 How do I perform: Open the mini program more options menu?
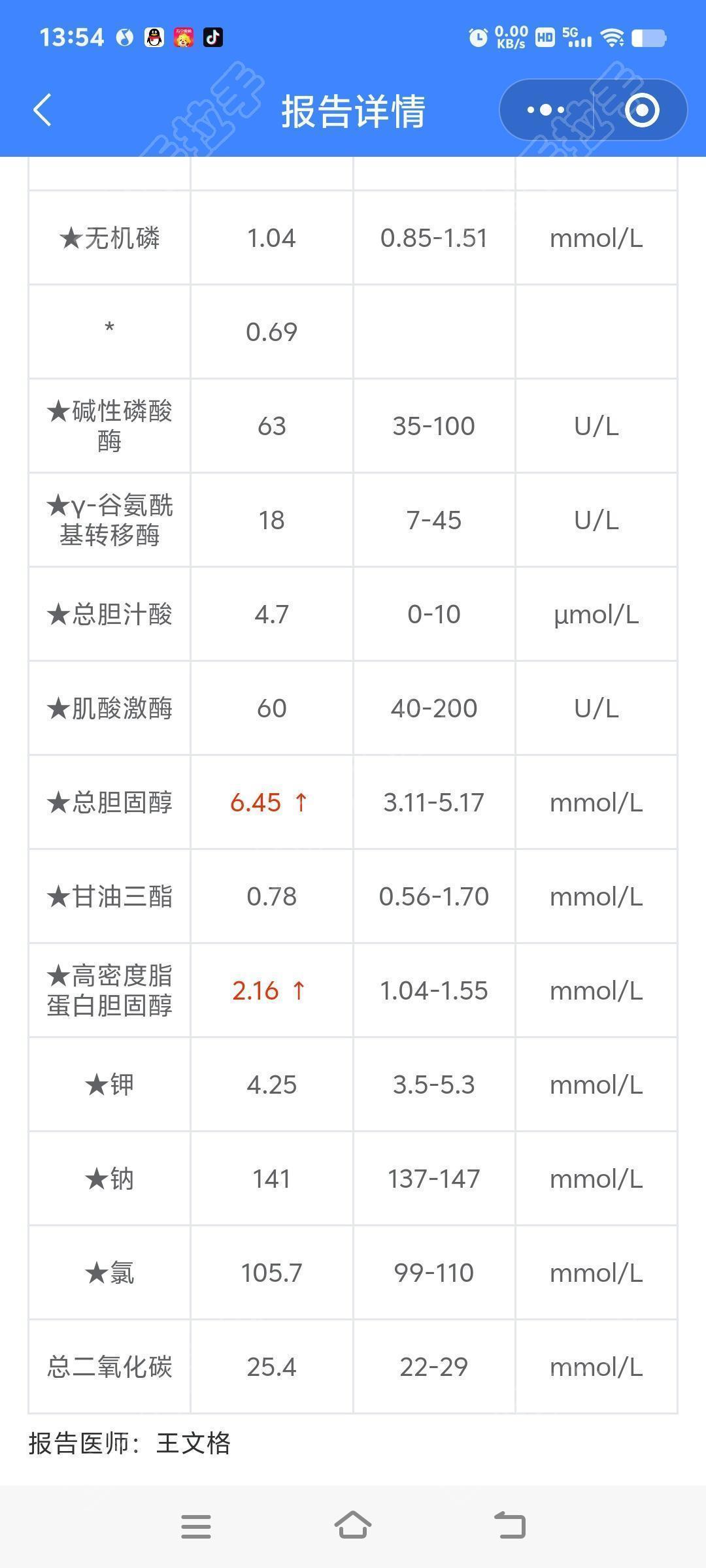coord(546,110)
